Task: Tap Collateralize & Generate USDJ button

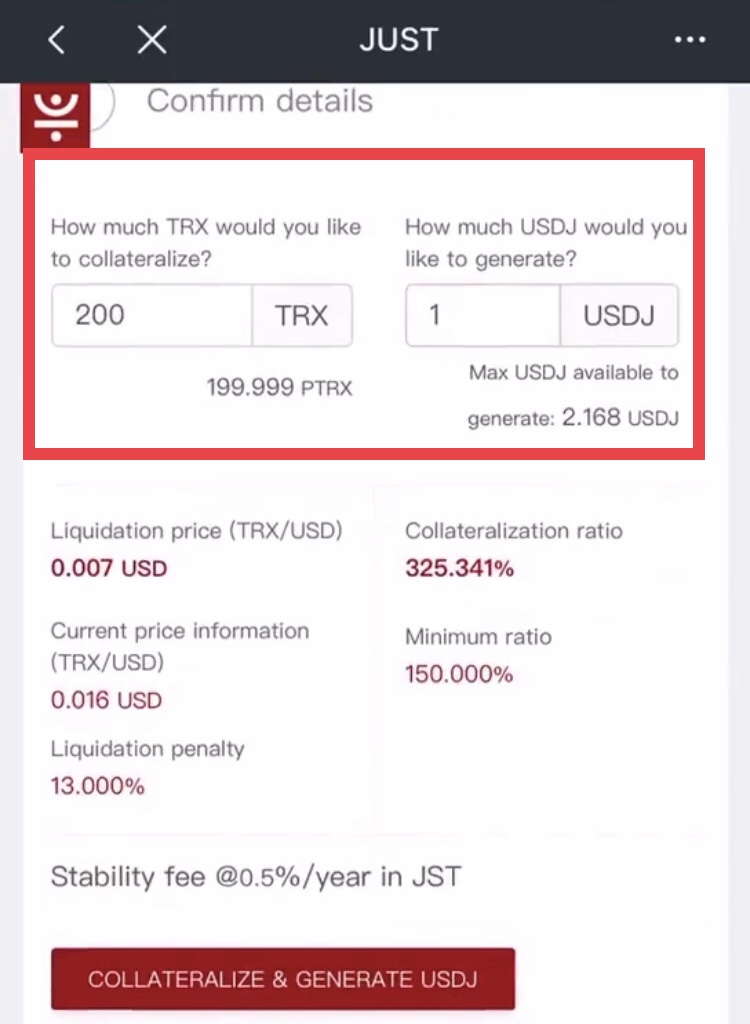Action: point(283,979)
